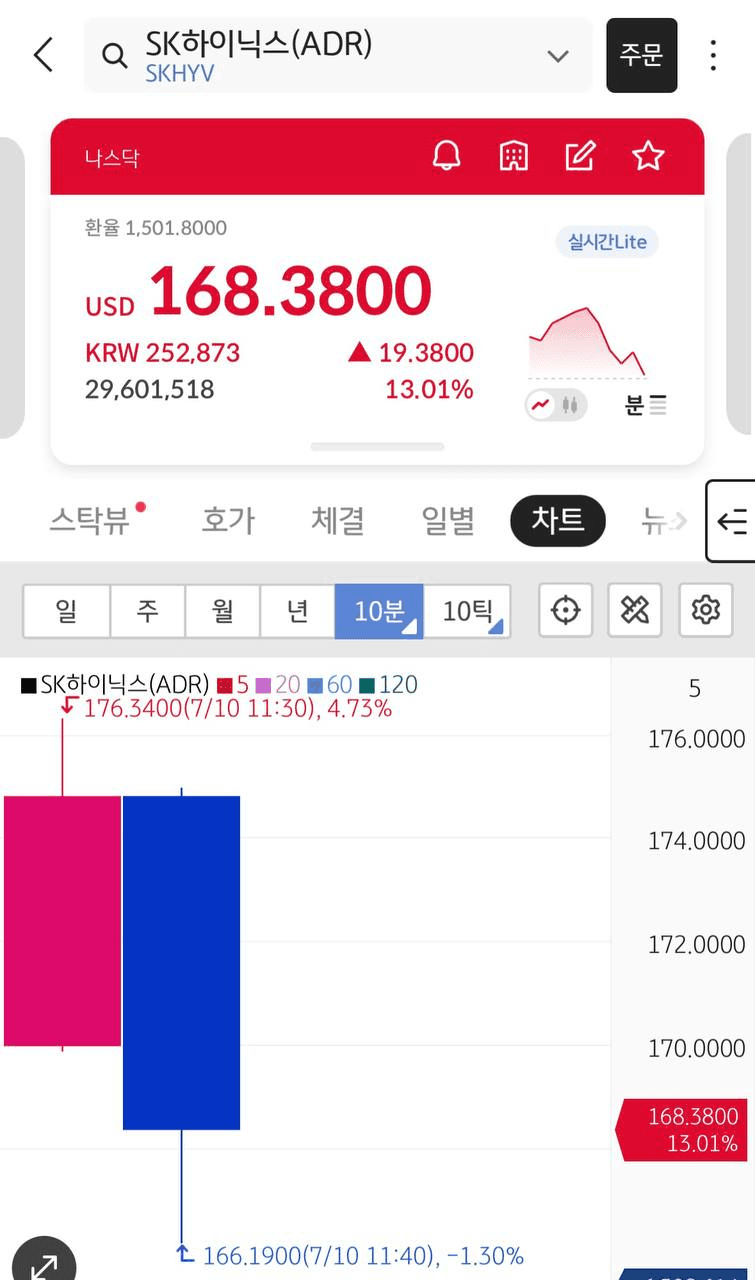Open the 분 period menu on the mini chart
This screenshot has width=755, height=1280.
click(x=645, y=405)
